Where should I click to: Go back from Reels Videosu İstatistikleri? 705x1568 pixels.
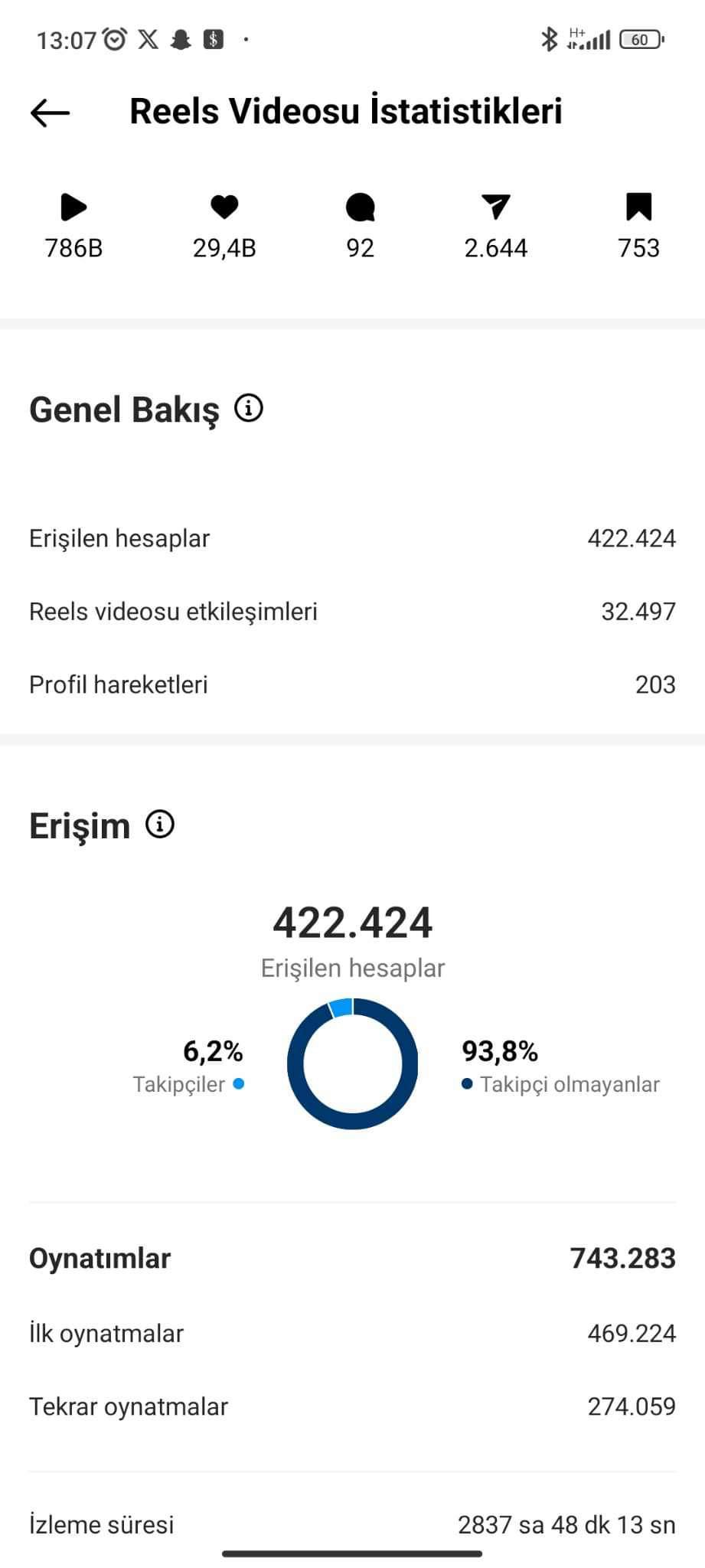click(x=50, y=113)
